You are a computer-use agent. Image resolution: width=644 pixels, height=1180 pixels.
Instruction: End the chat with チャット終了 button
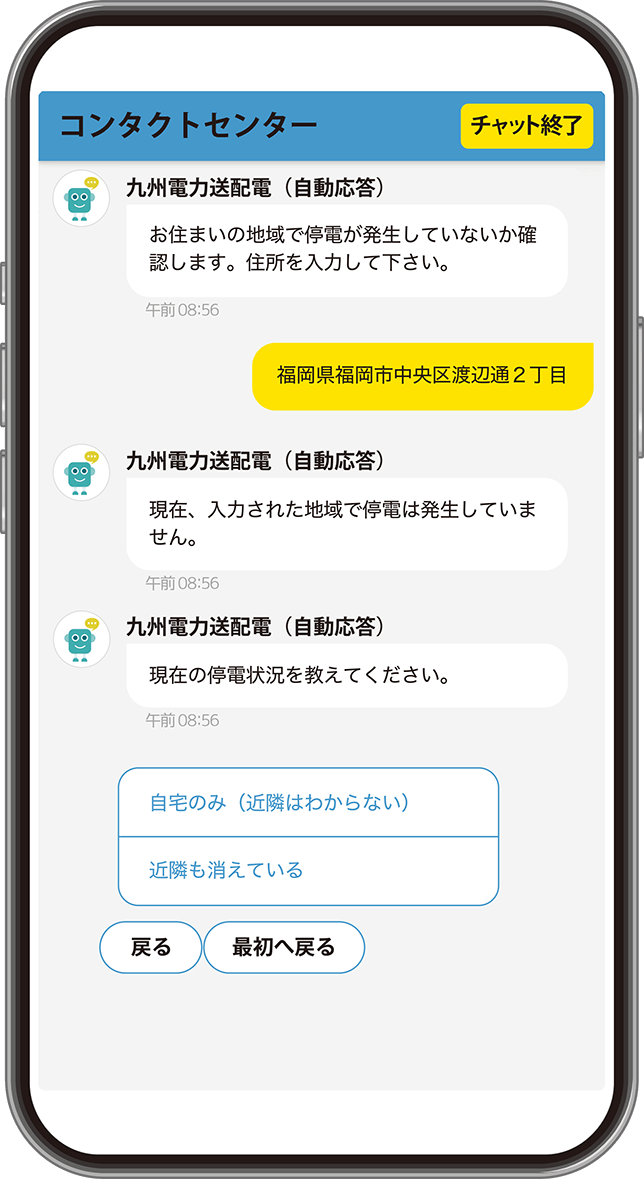pos(526,126)
